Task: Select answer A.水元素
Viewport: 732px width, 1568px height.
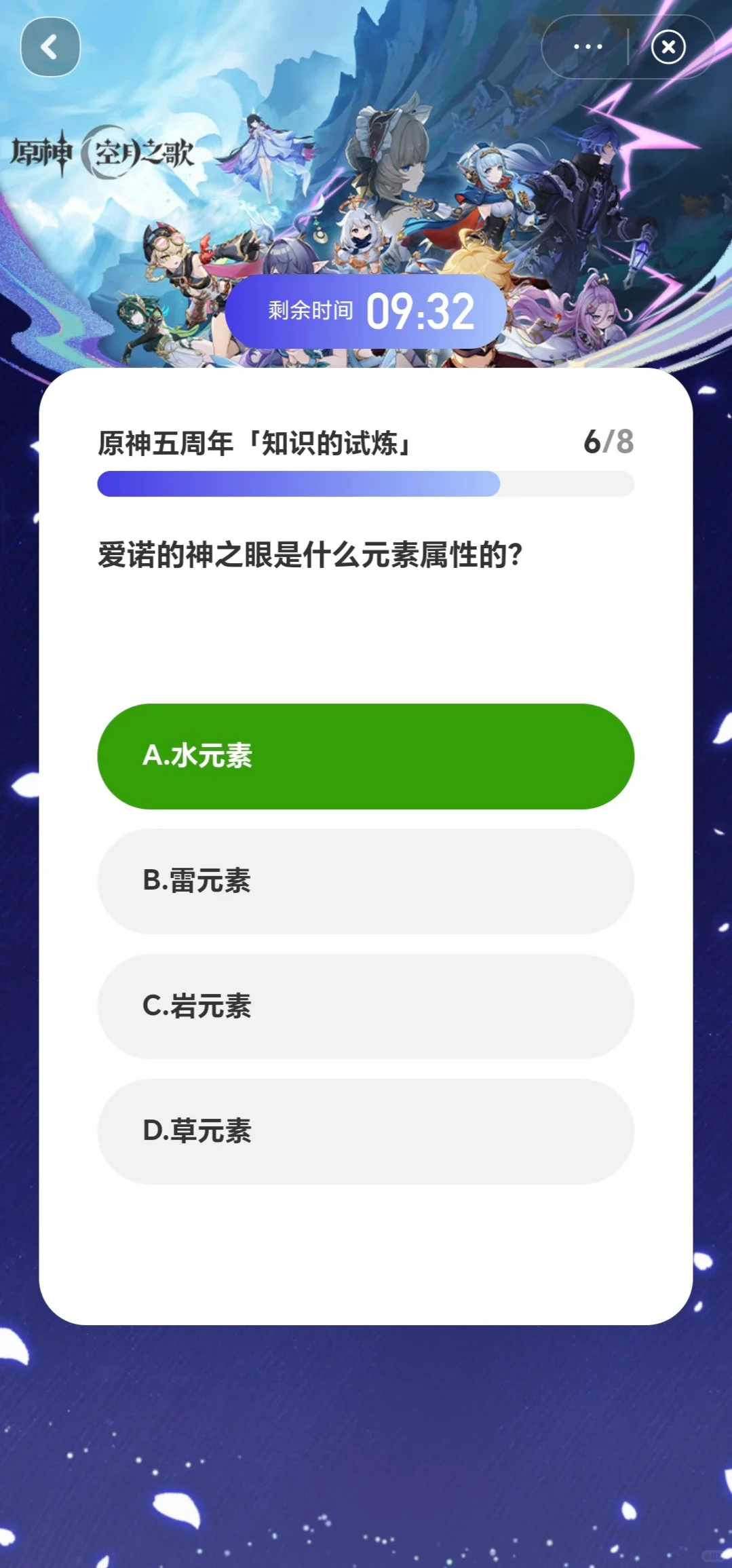Action: [x=366, y=756]
